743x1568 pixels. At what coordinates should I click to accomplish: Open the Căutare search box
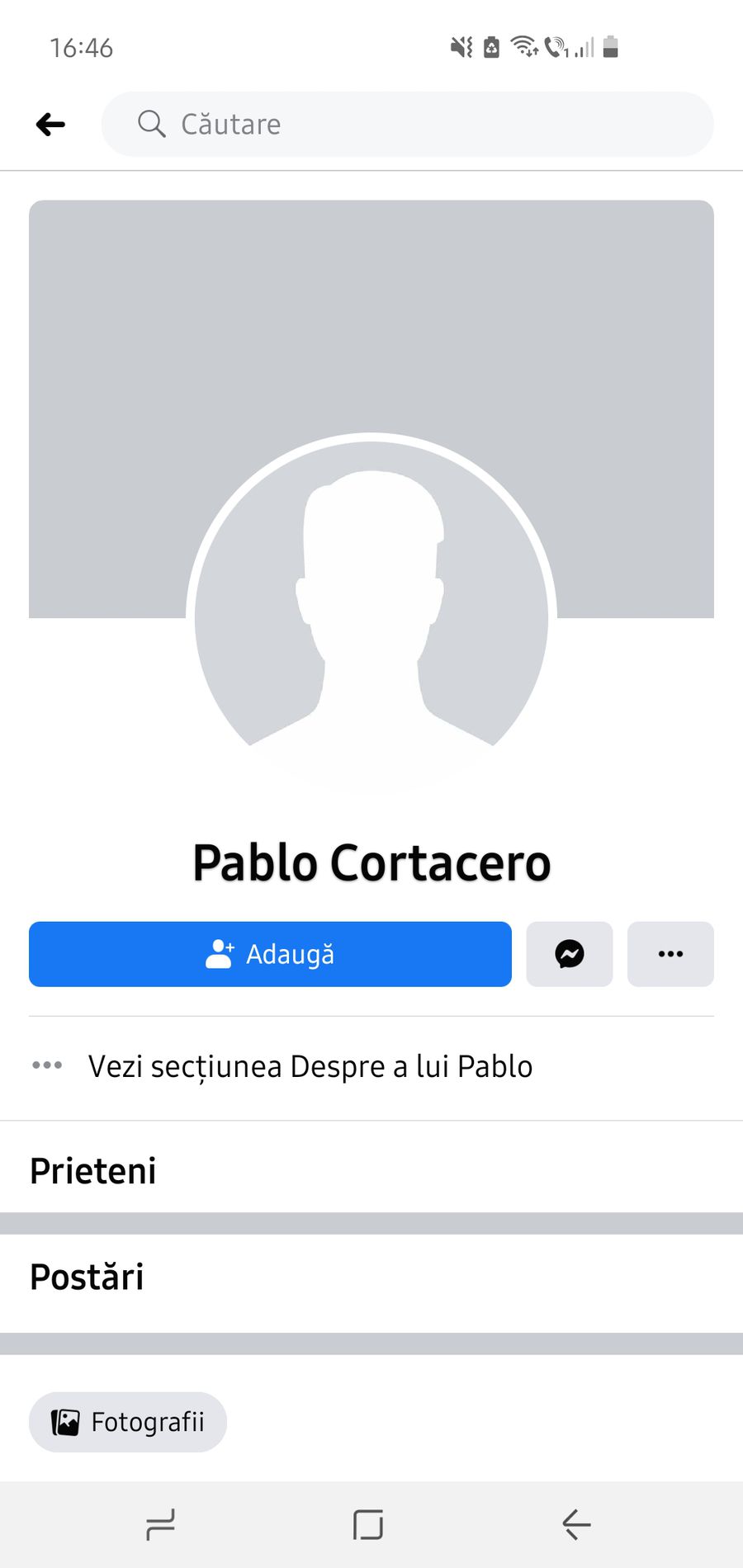[x=407, y=125]
